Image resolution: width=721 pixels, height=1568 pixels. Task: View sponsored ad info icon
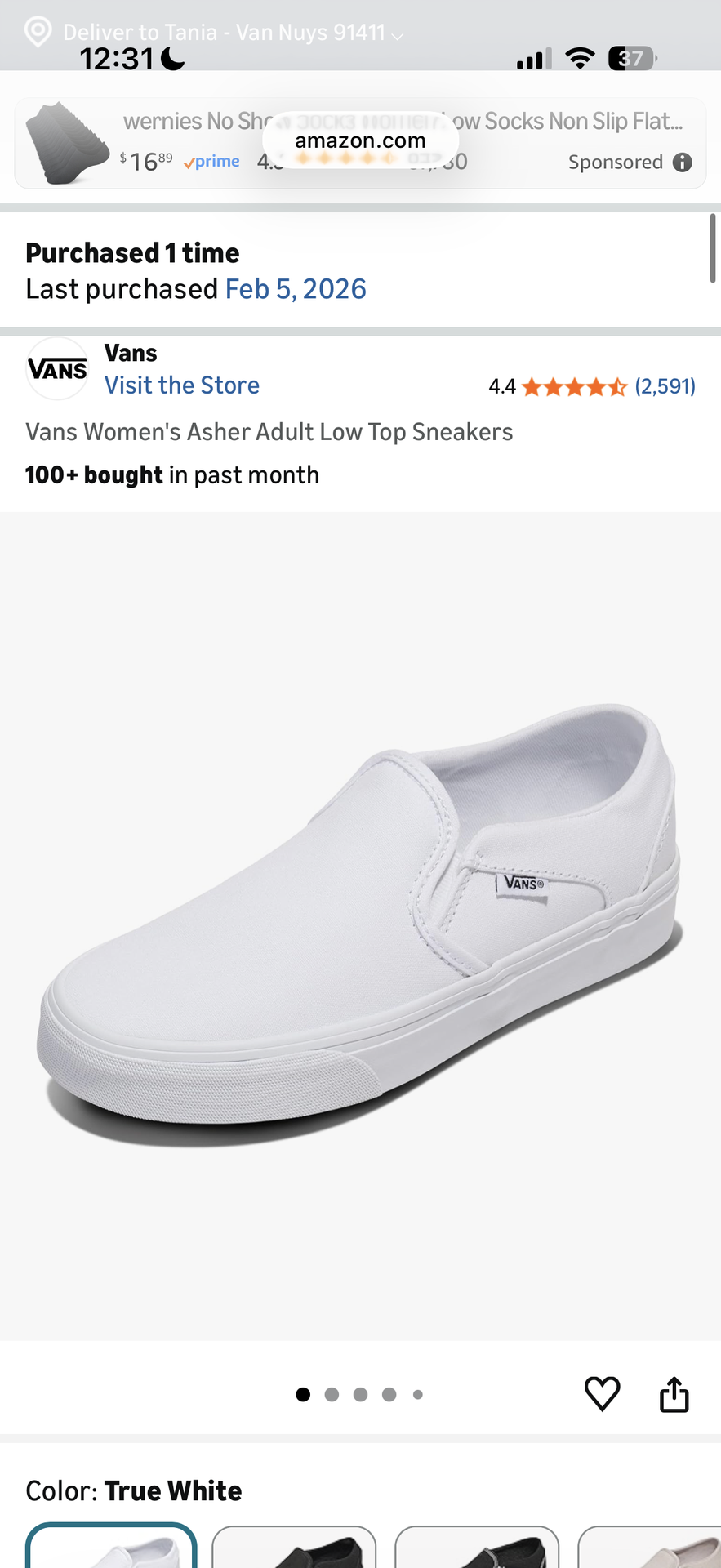click(x=683, y=162)
